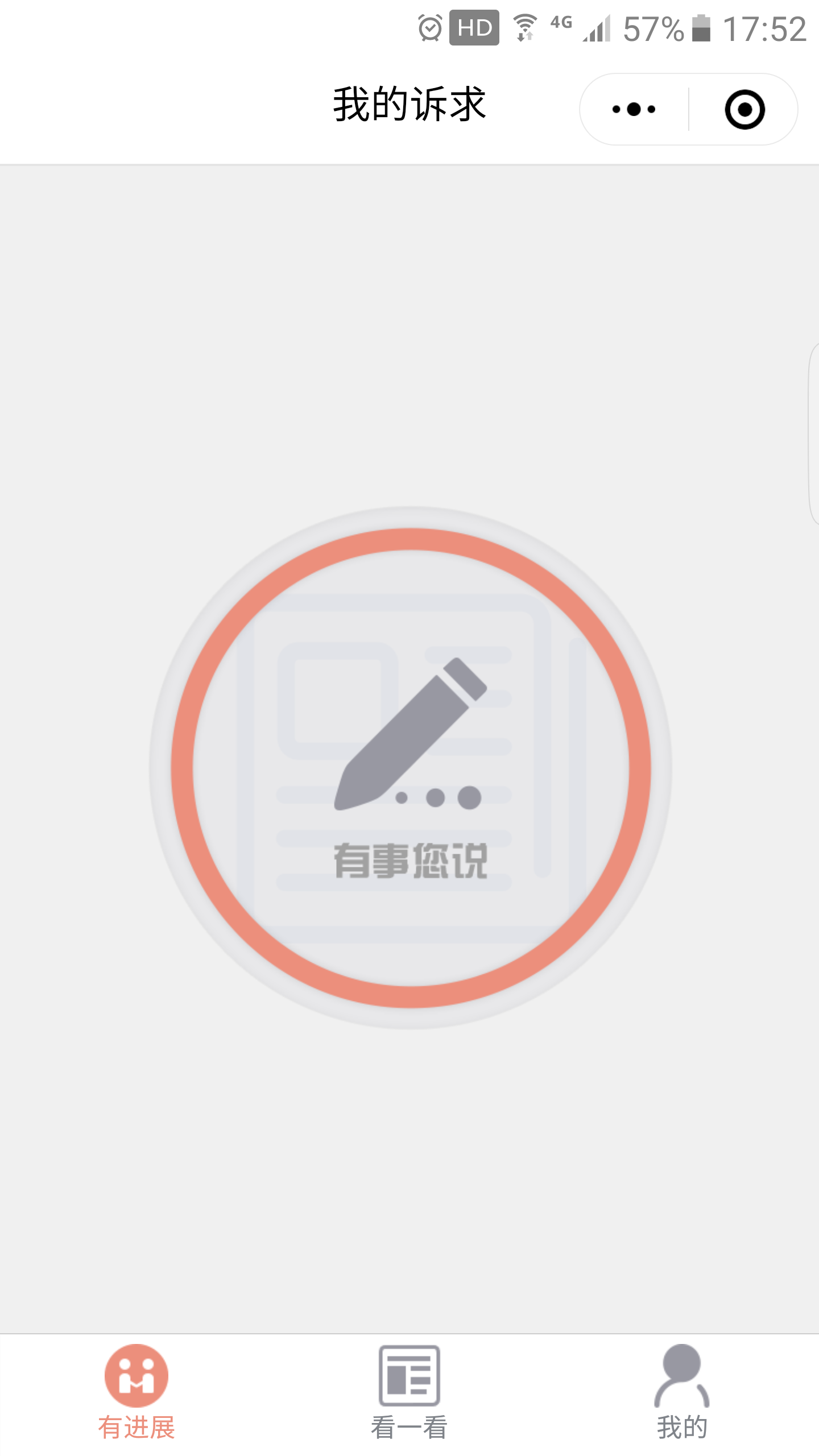Open the mini program more options menu
Screen dimensions: 819x1456
tap(634, 109)
